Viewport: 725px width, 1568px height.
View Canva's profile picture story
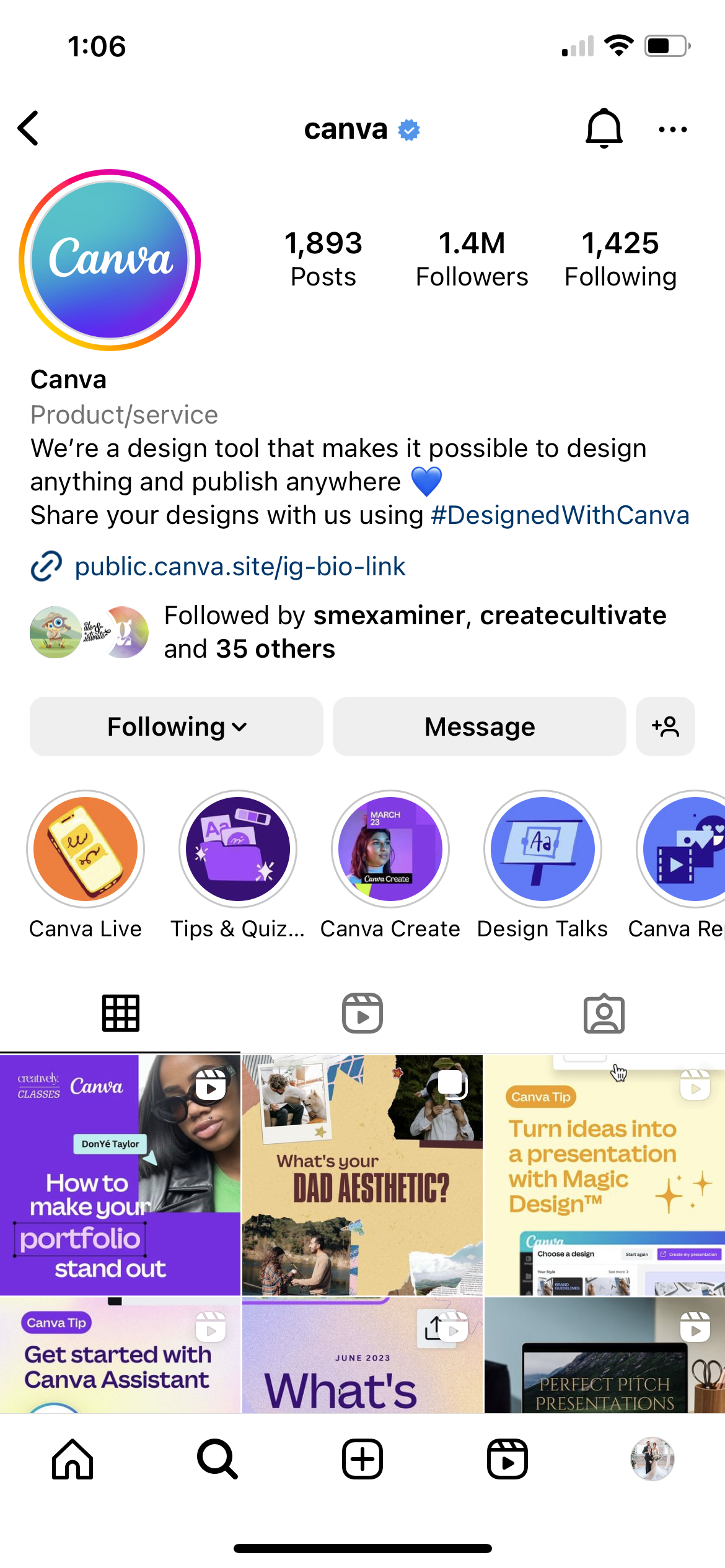110,260
